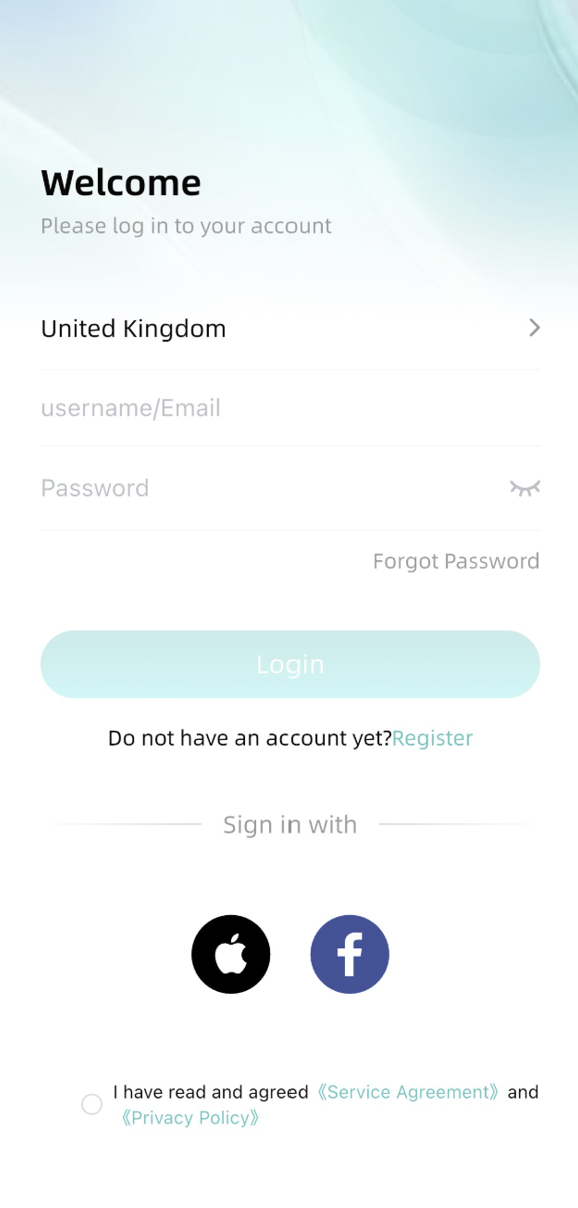The image size is (578, 1208).
Task: Focus the username/Email field
Action: [x=290, y=408]
